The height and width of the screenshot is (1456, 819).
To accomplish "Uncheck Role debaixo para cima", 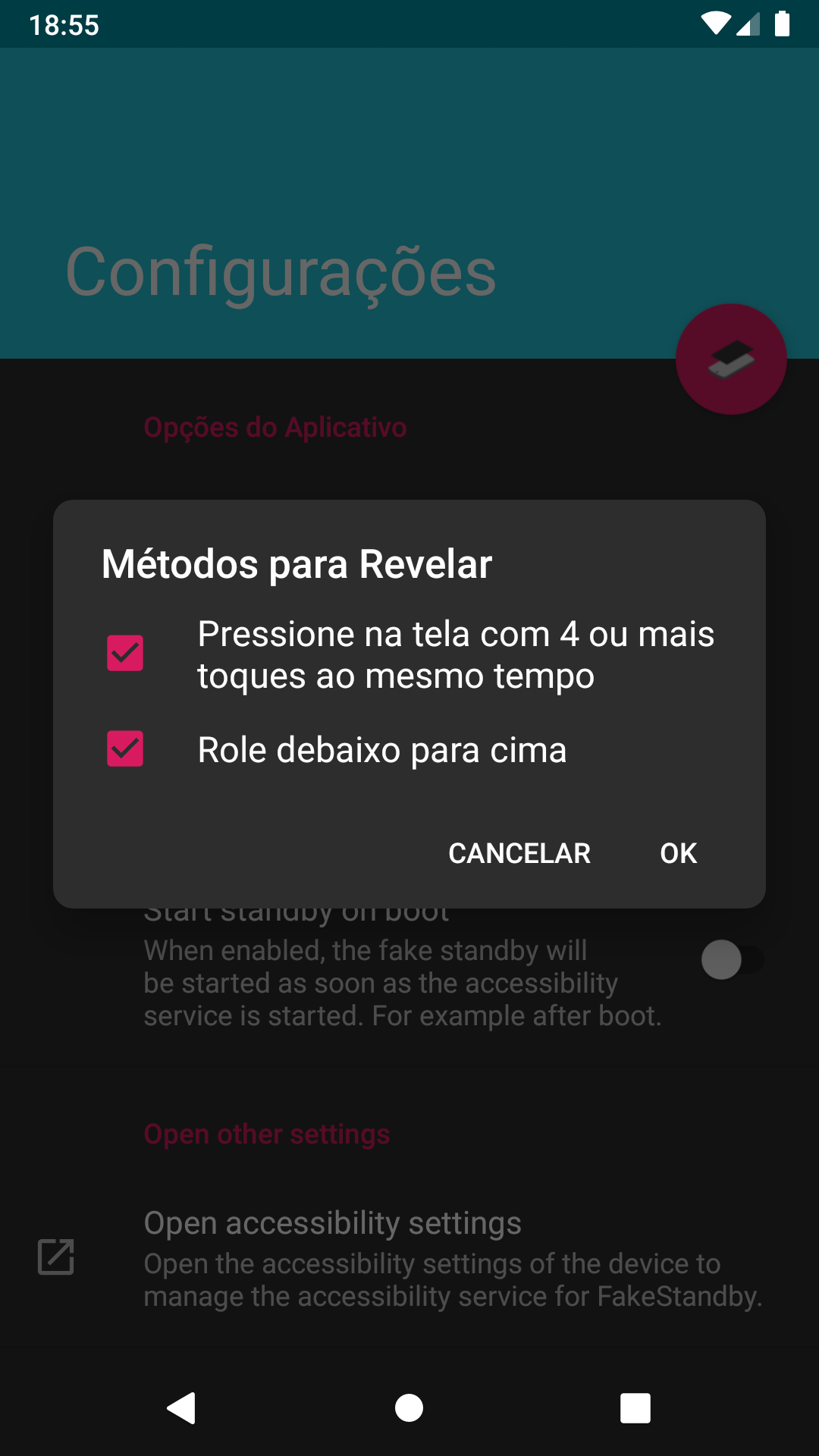I will 125,749.
